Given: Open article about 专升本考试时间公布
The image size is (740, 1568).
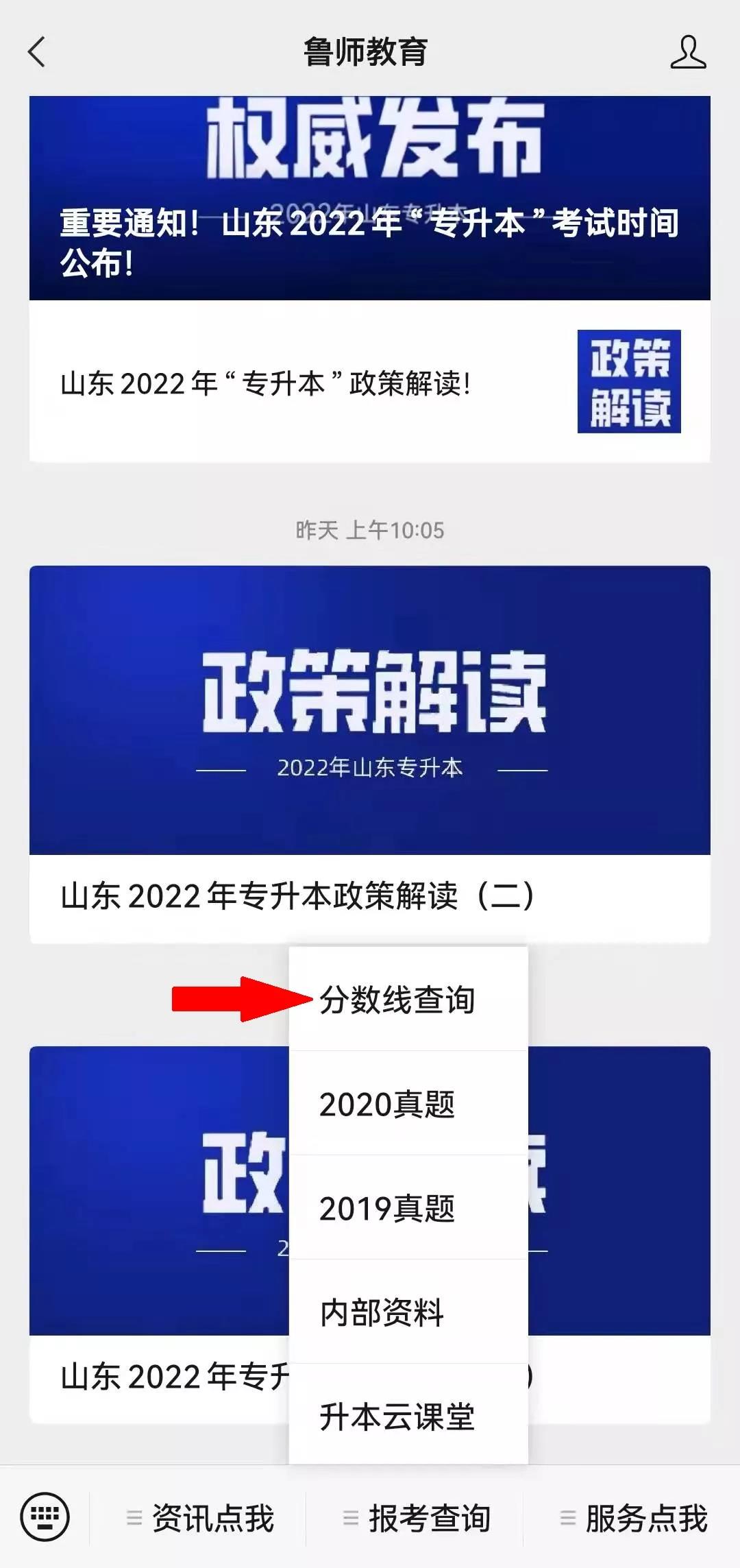Looking at the screenshot, I should [x=369, y=199].
